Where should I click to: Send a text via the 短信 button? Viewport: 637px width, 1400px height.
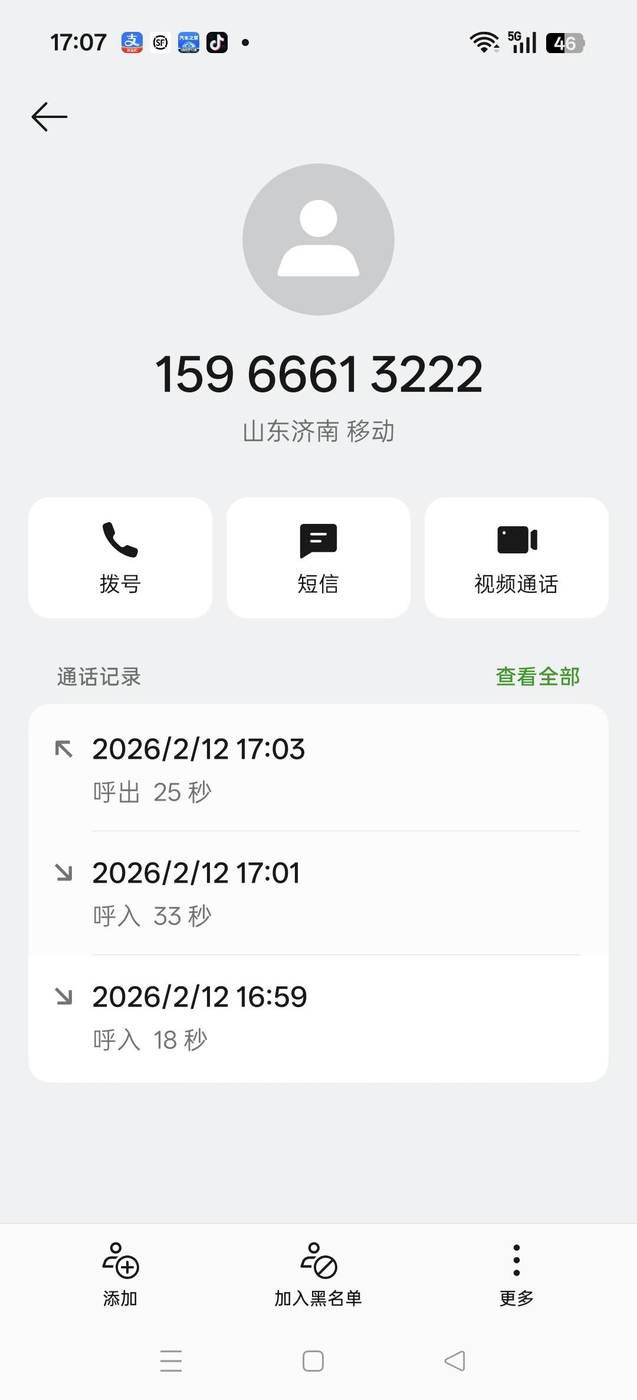tap(318, 557)
